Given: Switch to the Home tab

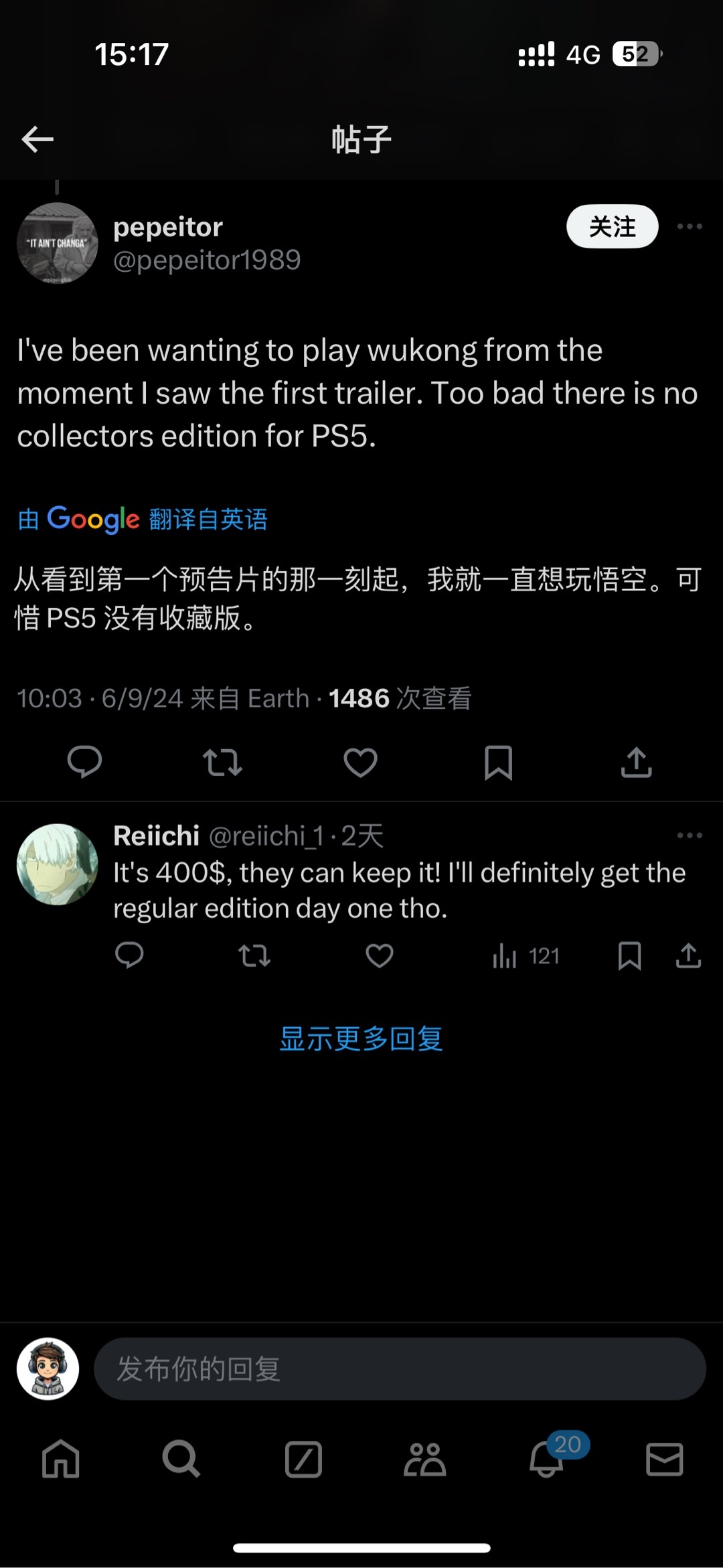Looking at the screenshot, I should 61,1460.
